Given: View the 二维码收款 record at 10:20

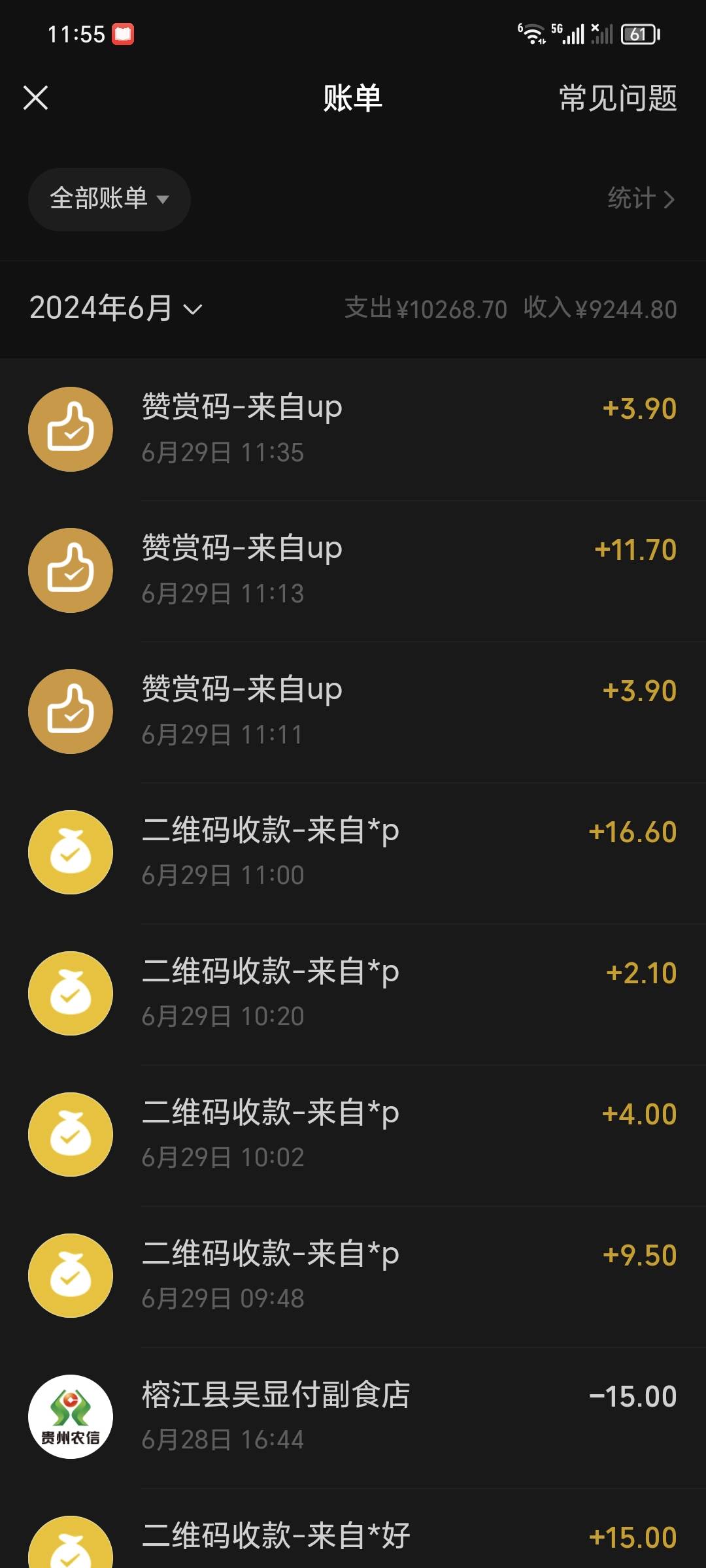Looking at the screenshot, I should (353, 994).
